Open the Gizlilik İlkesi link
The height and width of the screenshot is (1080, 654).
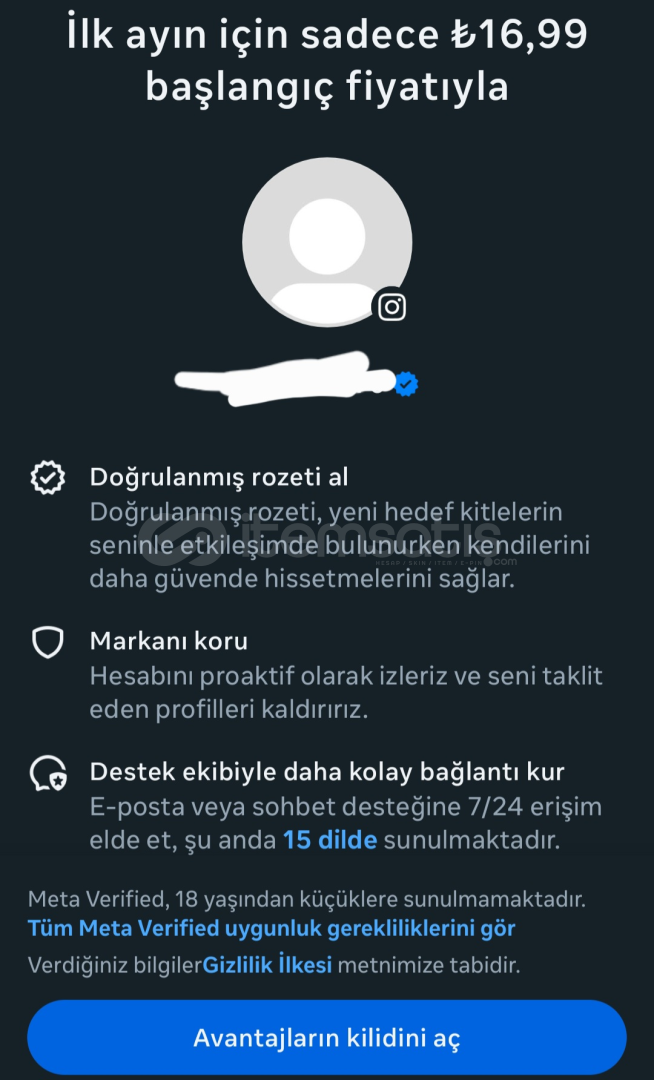point(267,966)
